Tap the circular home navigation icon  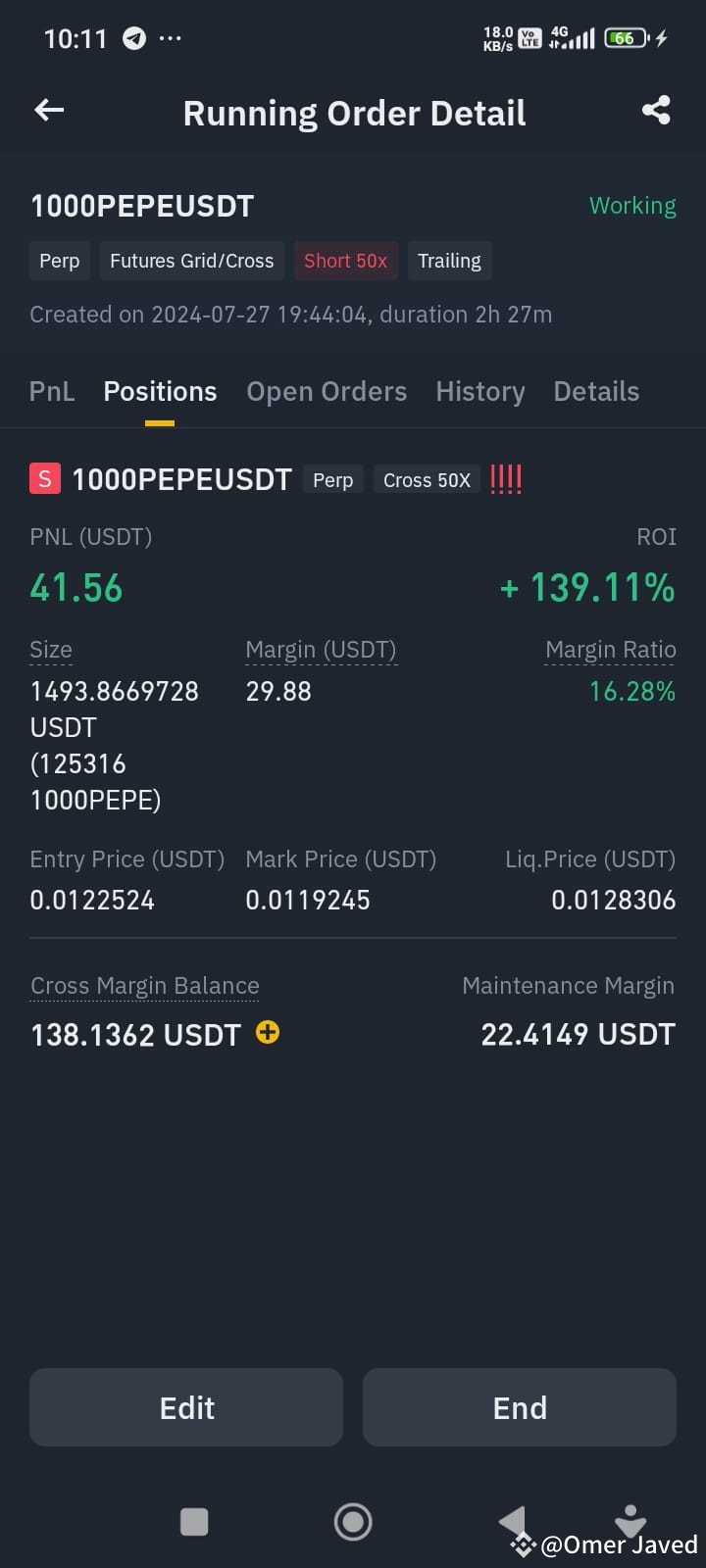(x=353, y=1521)
